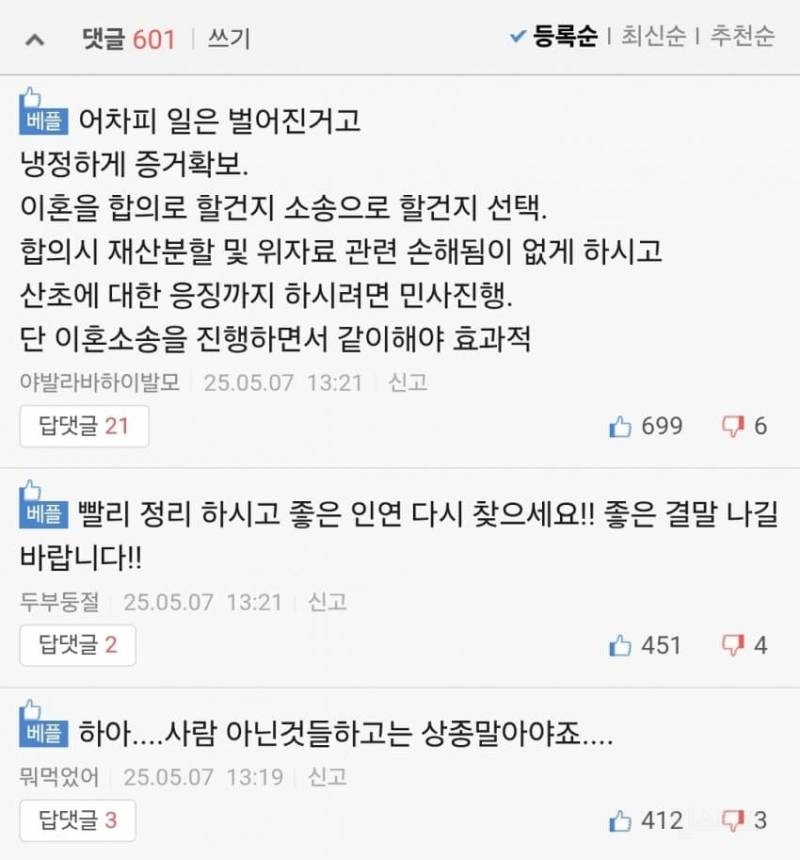
Task: Open 답댓글 3 replies
Action: pos(77,821)
